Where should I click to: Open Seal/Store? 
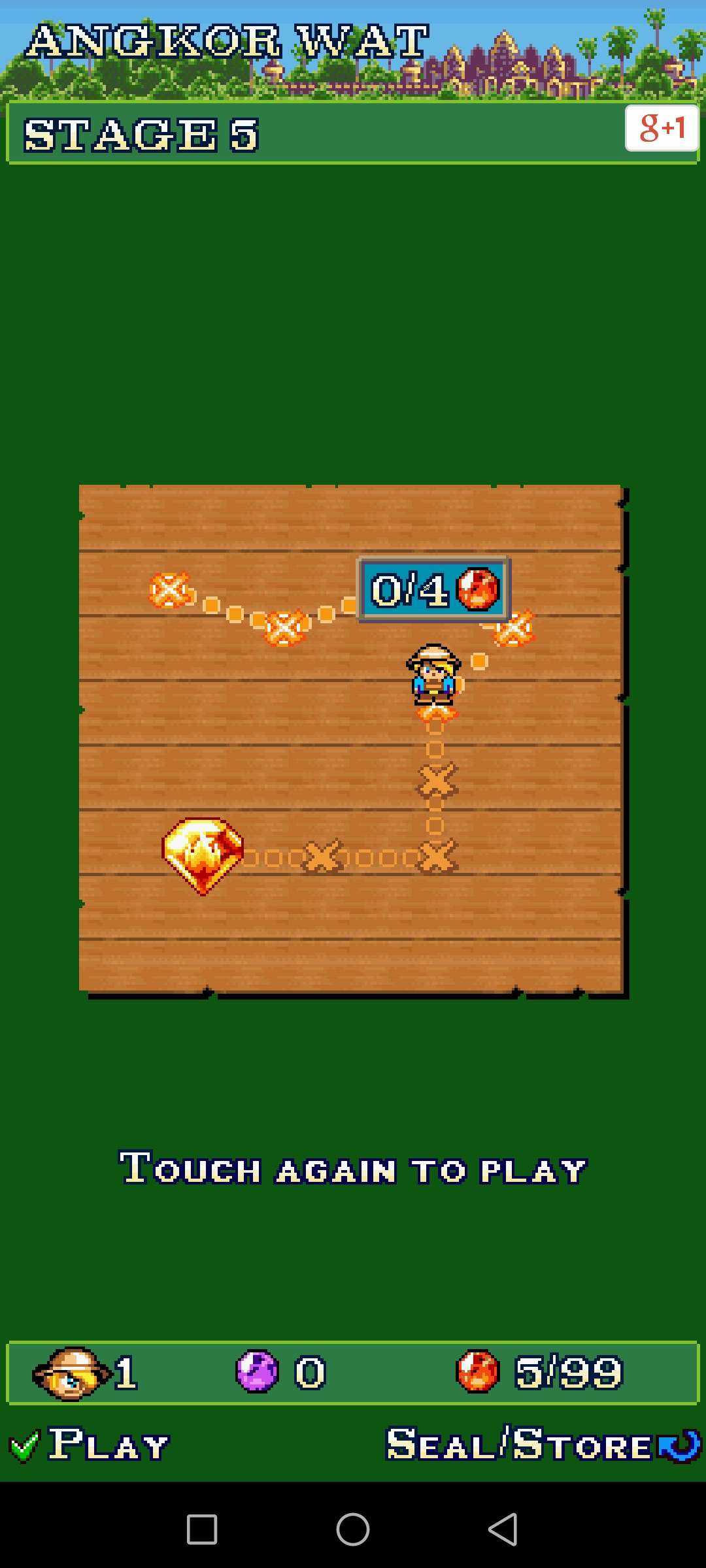(543, 1445)
